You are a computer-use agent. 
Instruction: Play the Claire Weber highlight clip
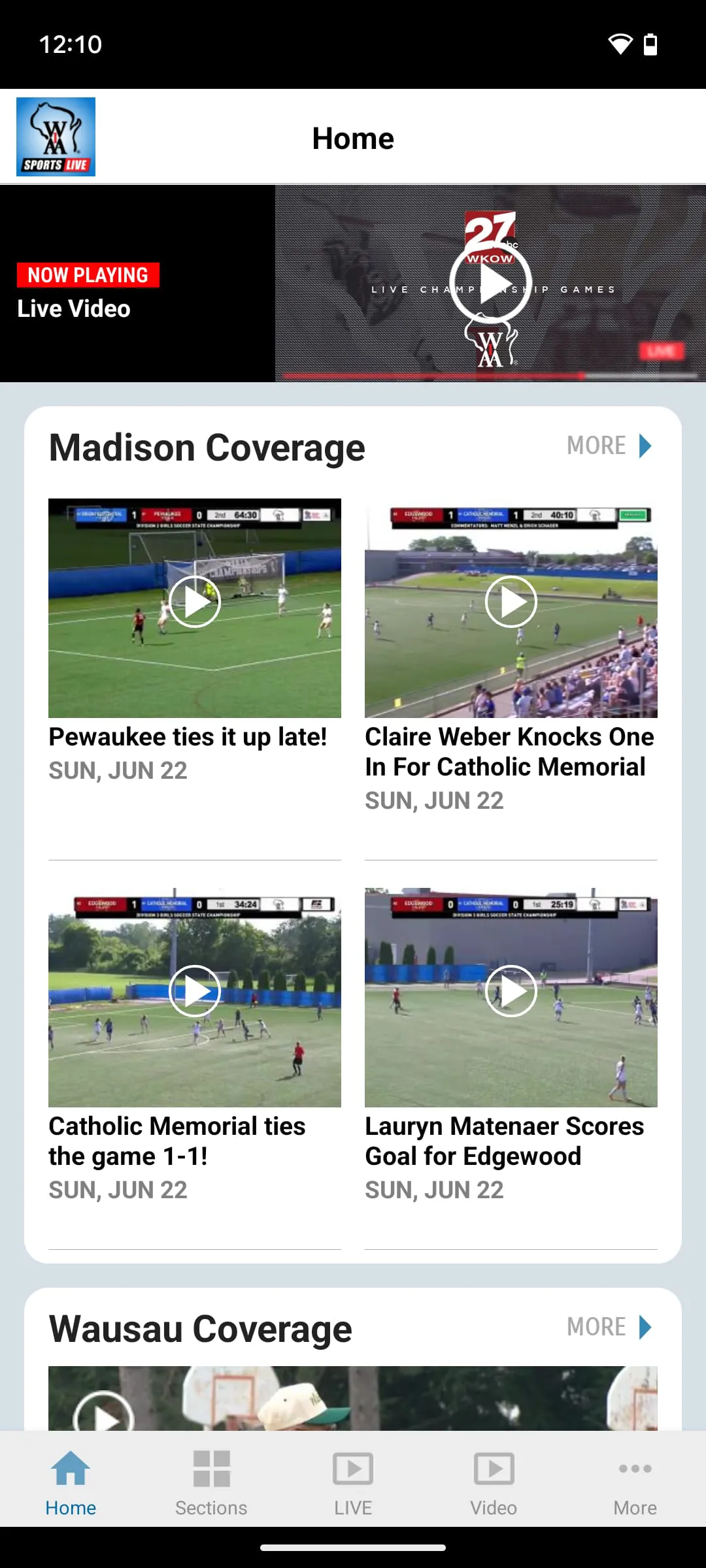pyautogui.click(x=511, y=602)
